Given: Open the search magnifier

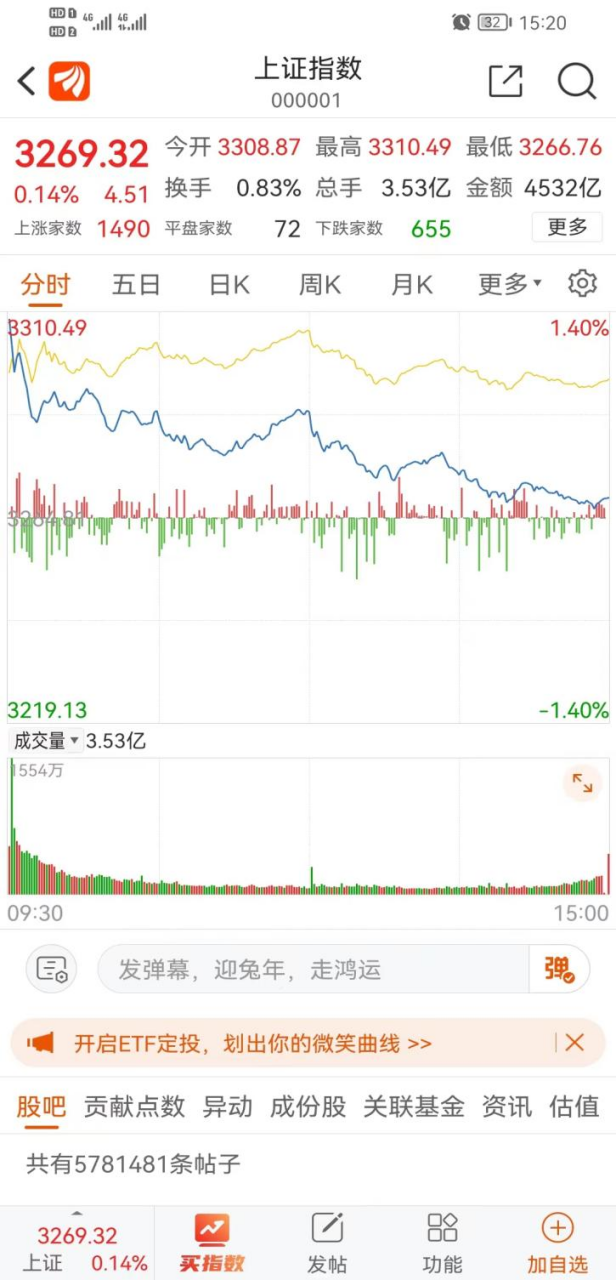Looking at the screenshot, I should 577,82.
